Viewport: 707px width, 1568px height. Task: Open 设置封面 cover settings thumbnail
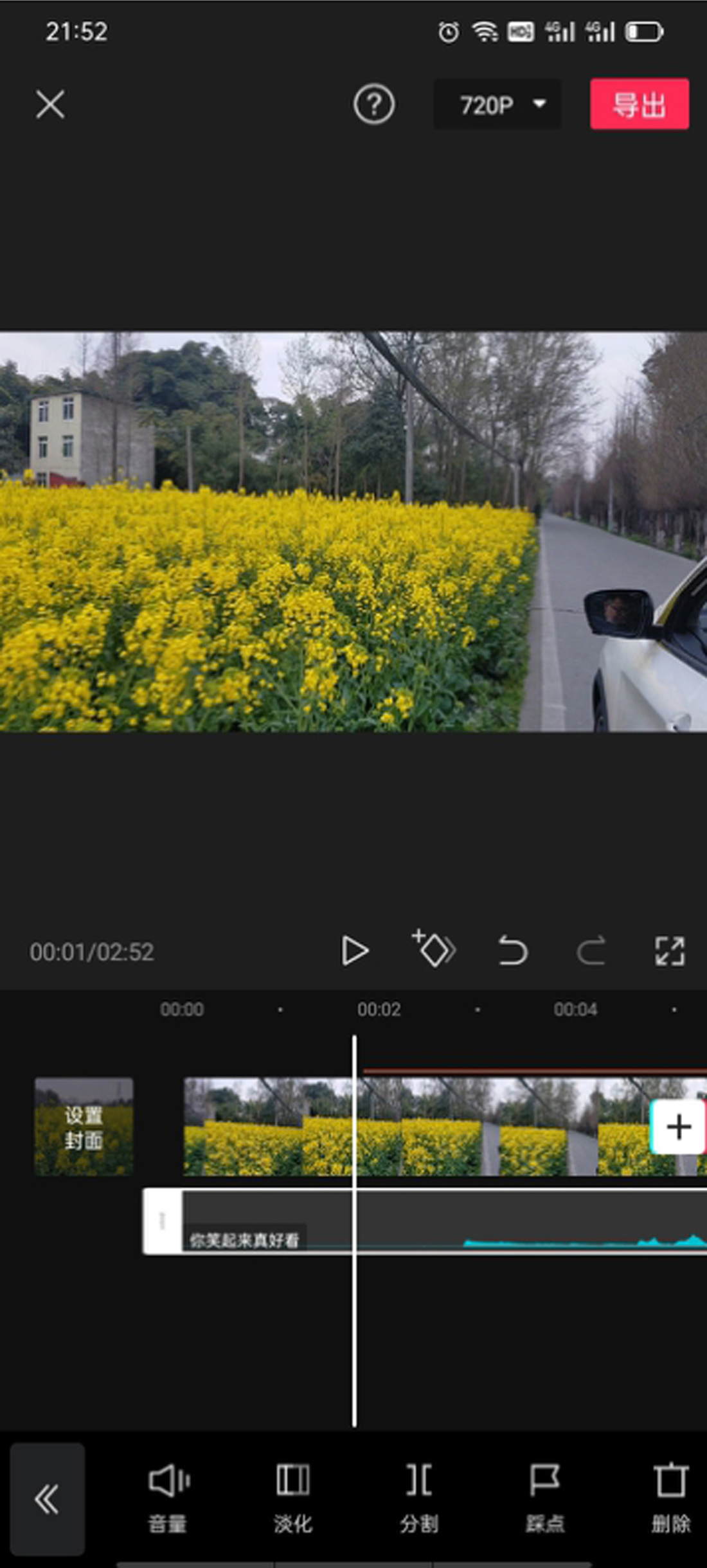coord(84,1127)
